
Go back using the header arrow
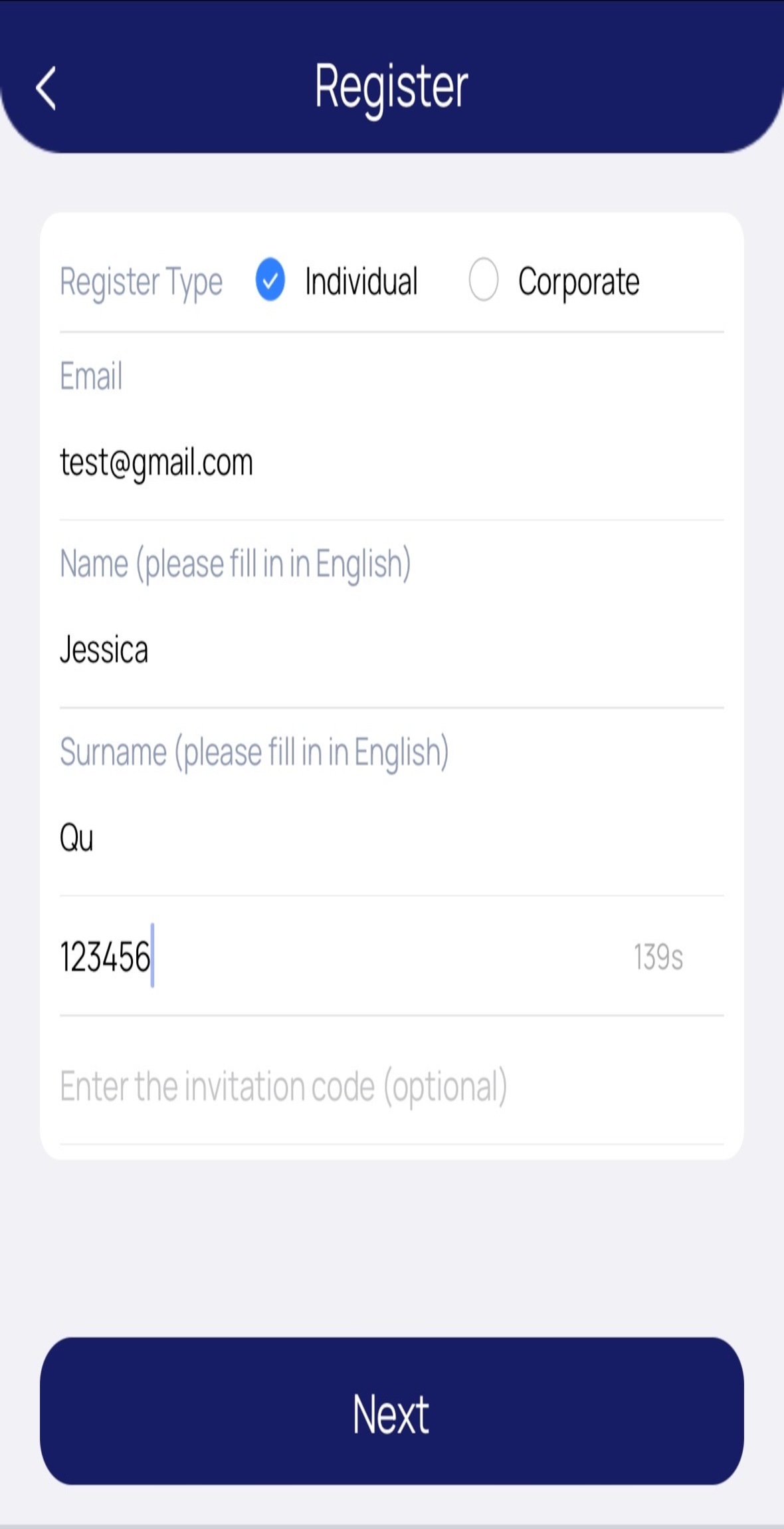pyautogui.click(x=45, y=88)
